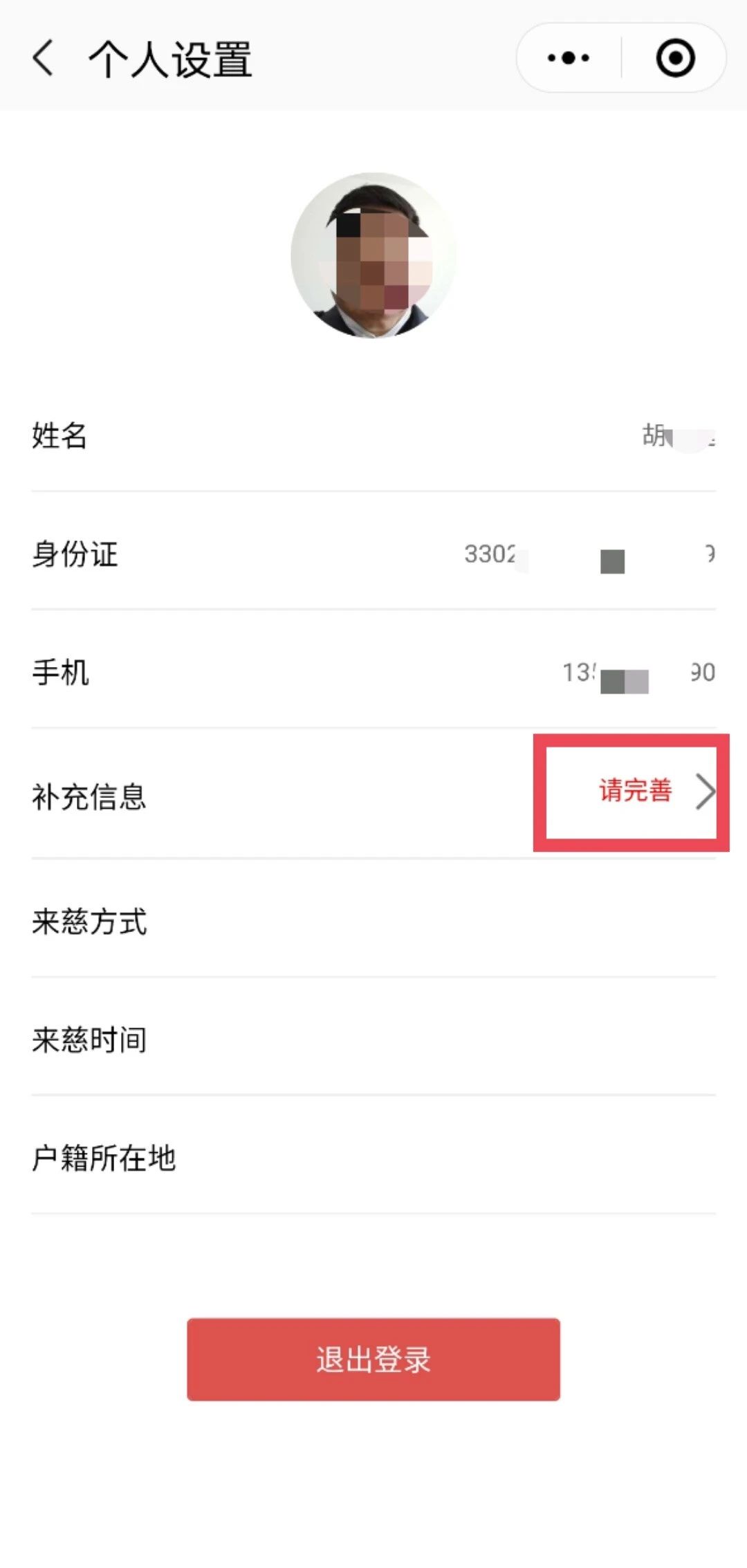Tap the profile avatar photo
The height and width of the screenshot is (1568, 747).
click(x=373, y=255)
